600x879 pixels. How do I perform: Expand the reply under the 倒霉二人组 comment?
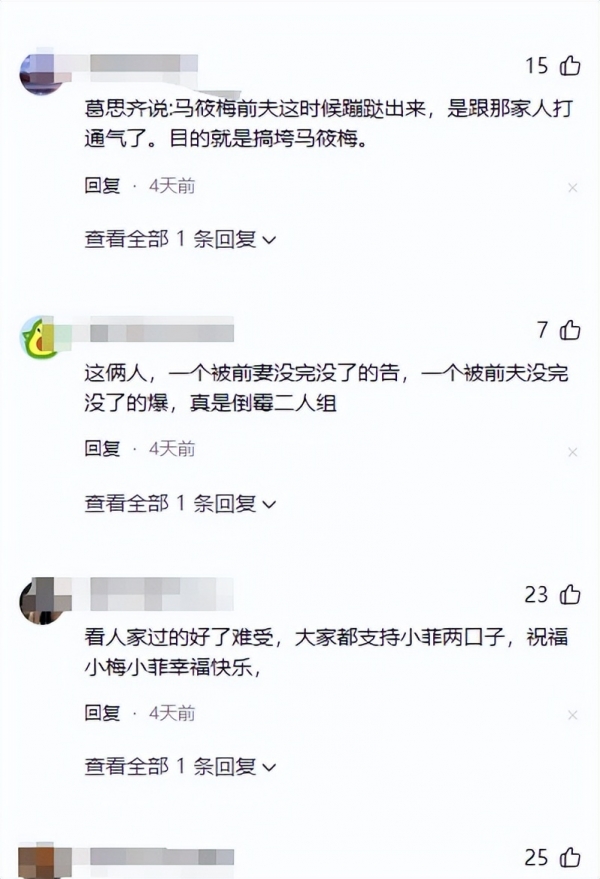[179, 504]
